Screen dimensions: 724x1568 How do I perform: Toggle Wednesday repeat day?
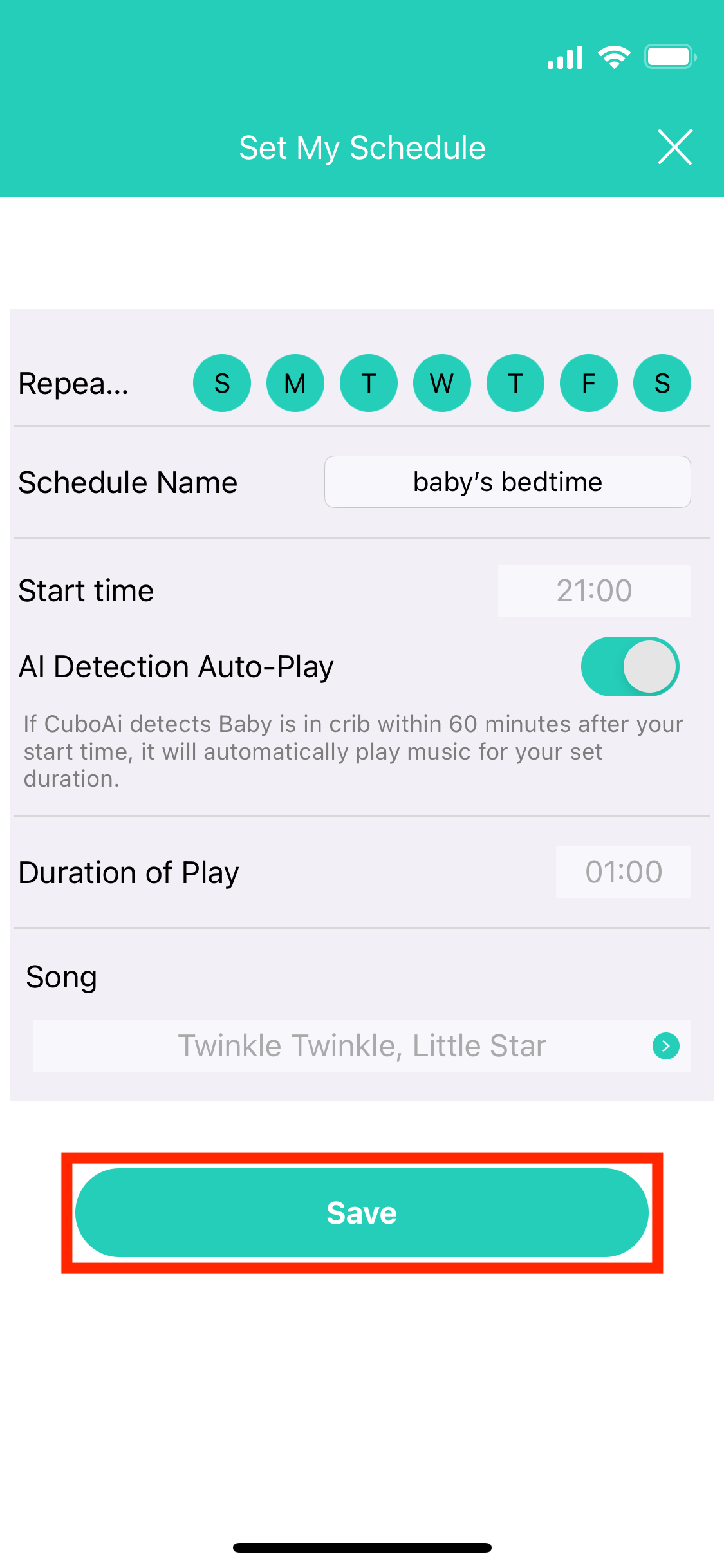(442, 383)
